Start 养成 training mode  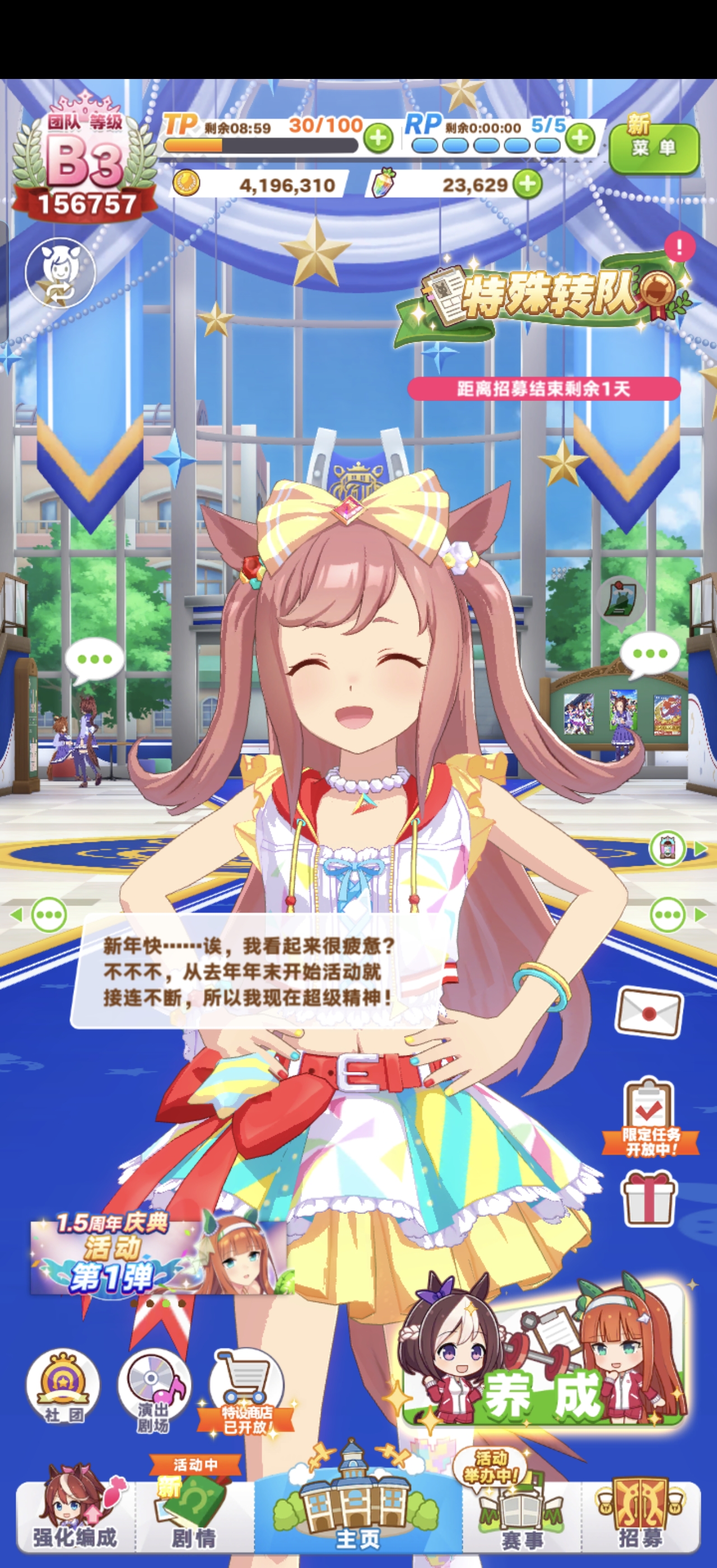tap(544, 1359)
